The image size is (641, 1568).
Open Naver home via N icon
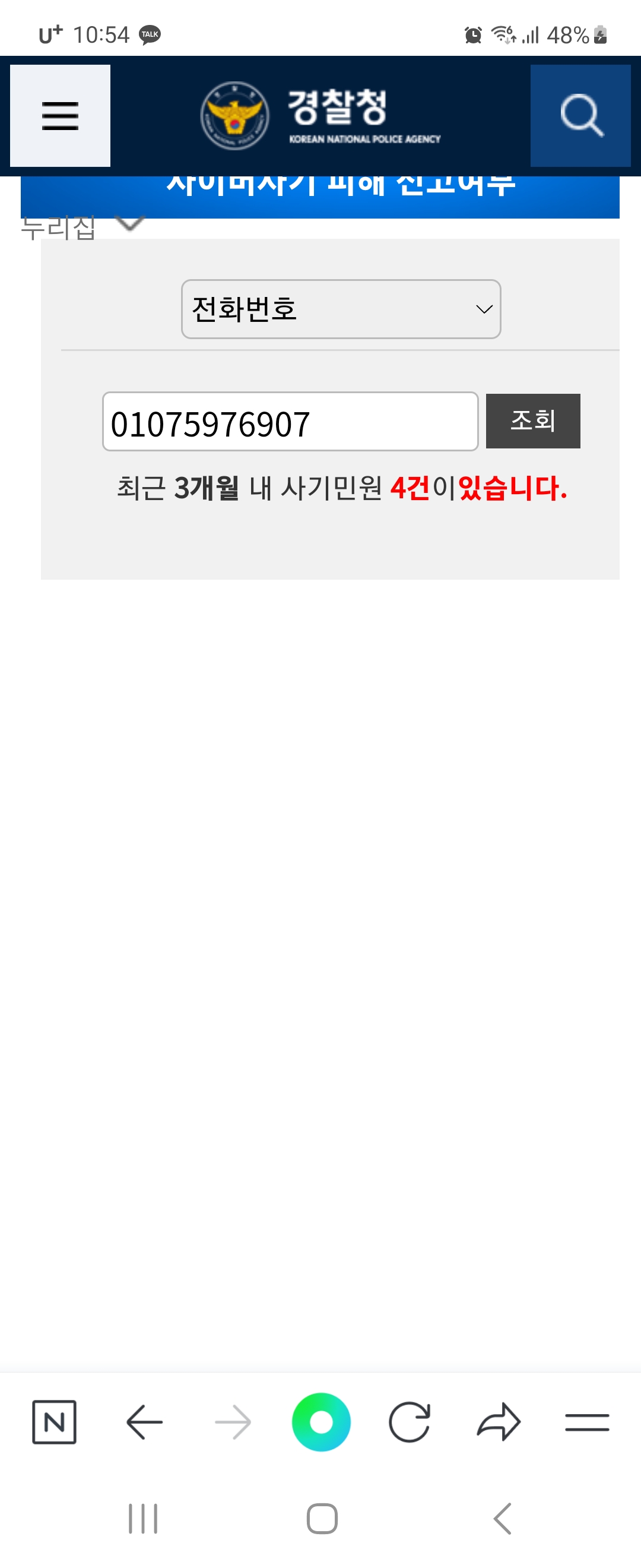pyautogui.click(x=54, y=1422)
